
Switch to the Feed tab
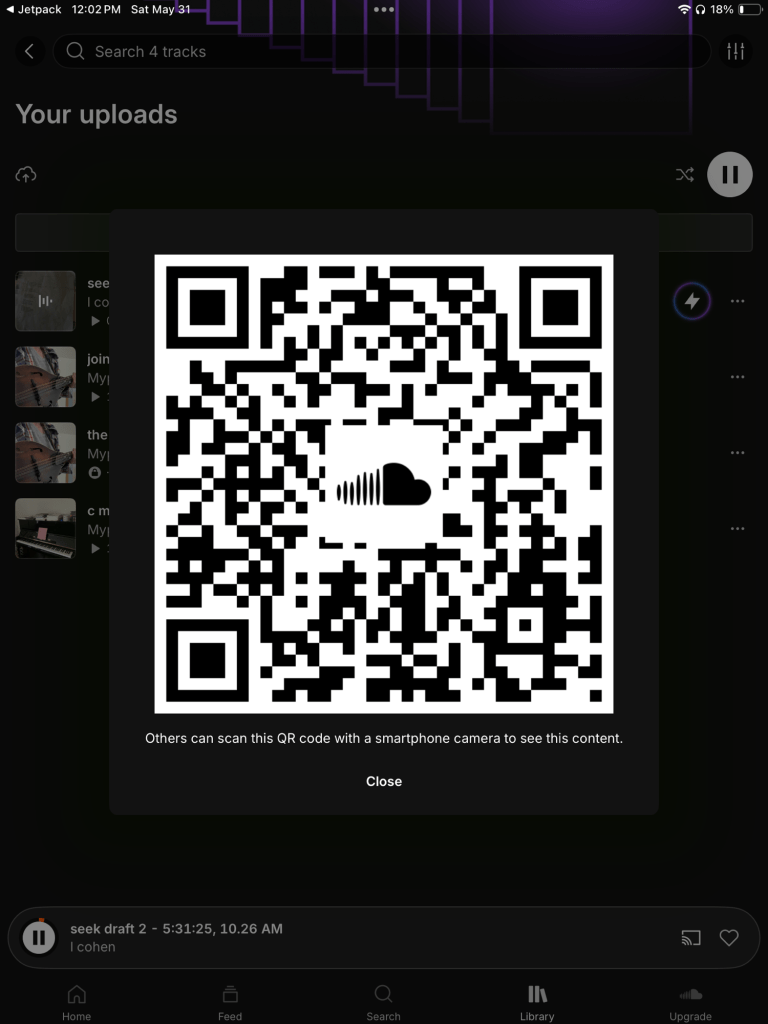(230, 1001)
